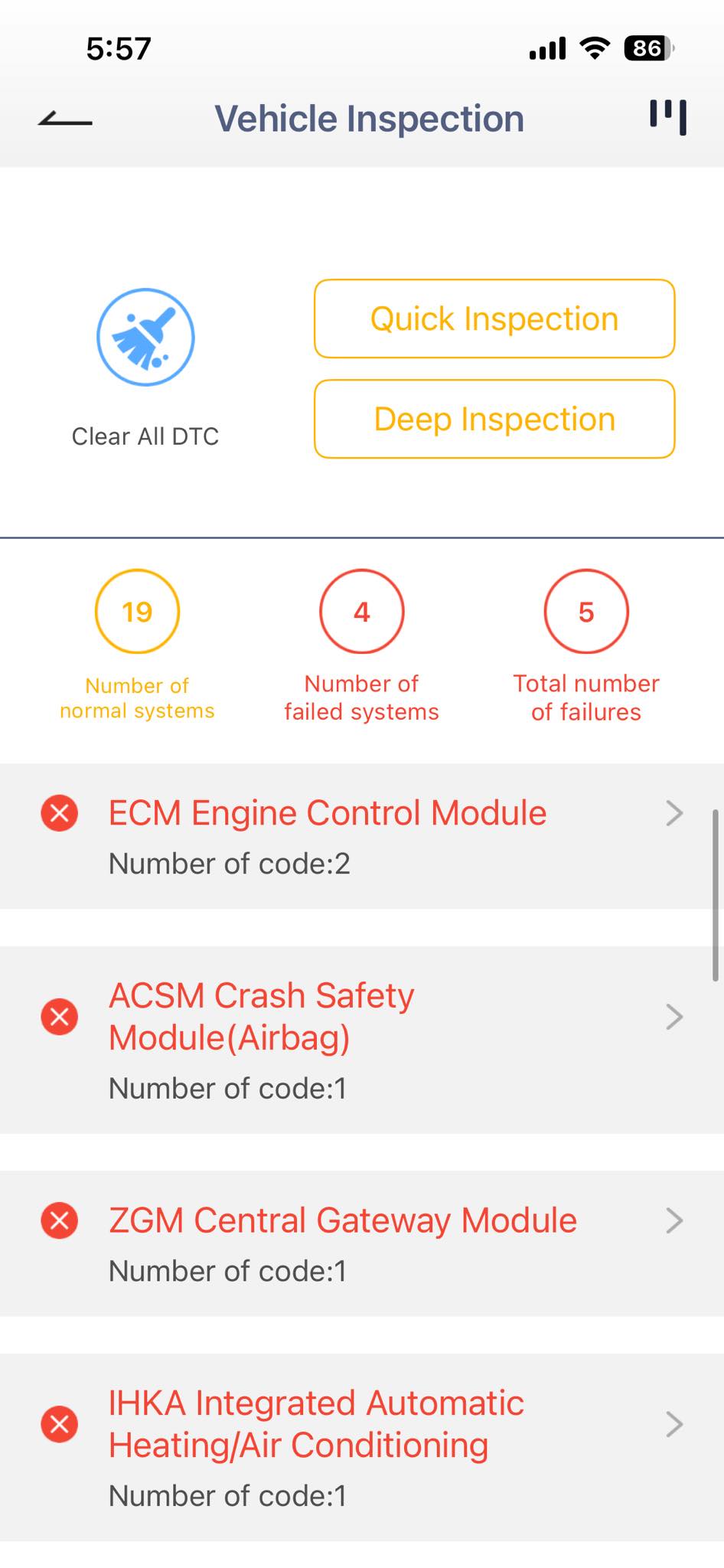Viewport: 724px width, 1568px height.
Task: Show IHKA Heating/Air Conditioning fault details
Action: pos(362,1447)
